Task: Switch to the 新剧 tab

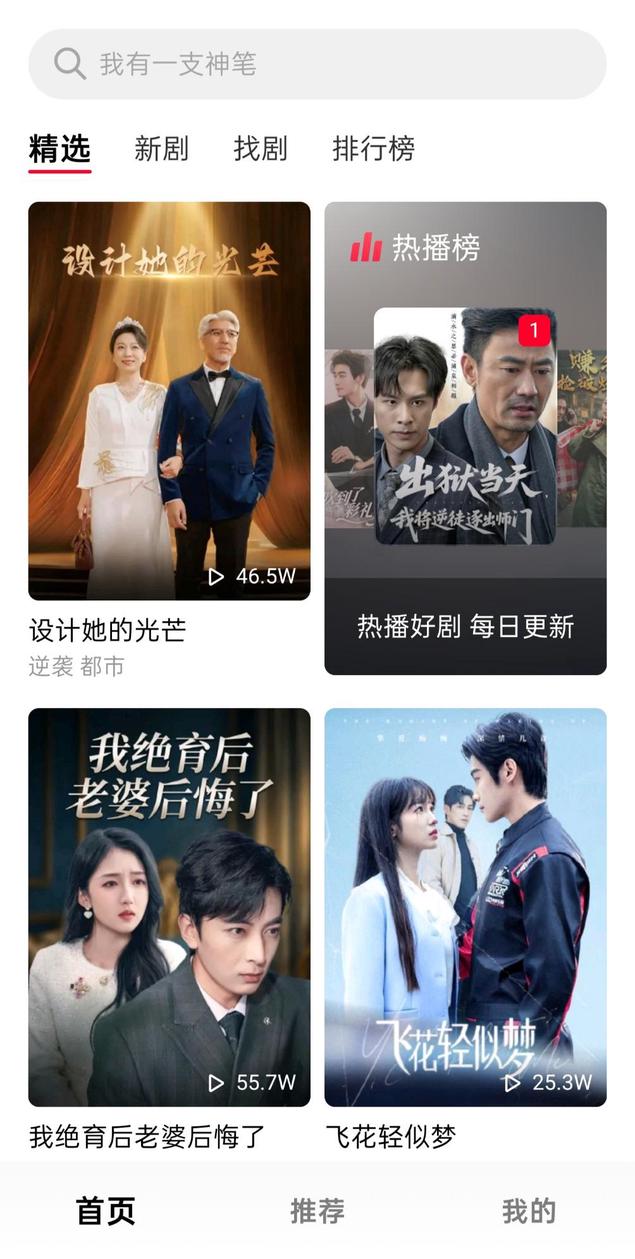Action: [x=161, y=149]
